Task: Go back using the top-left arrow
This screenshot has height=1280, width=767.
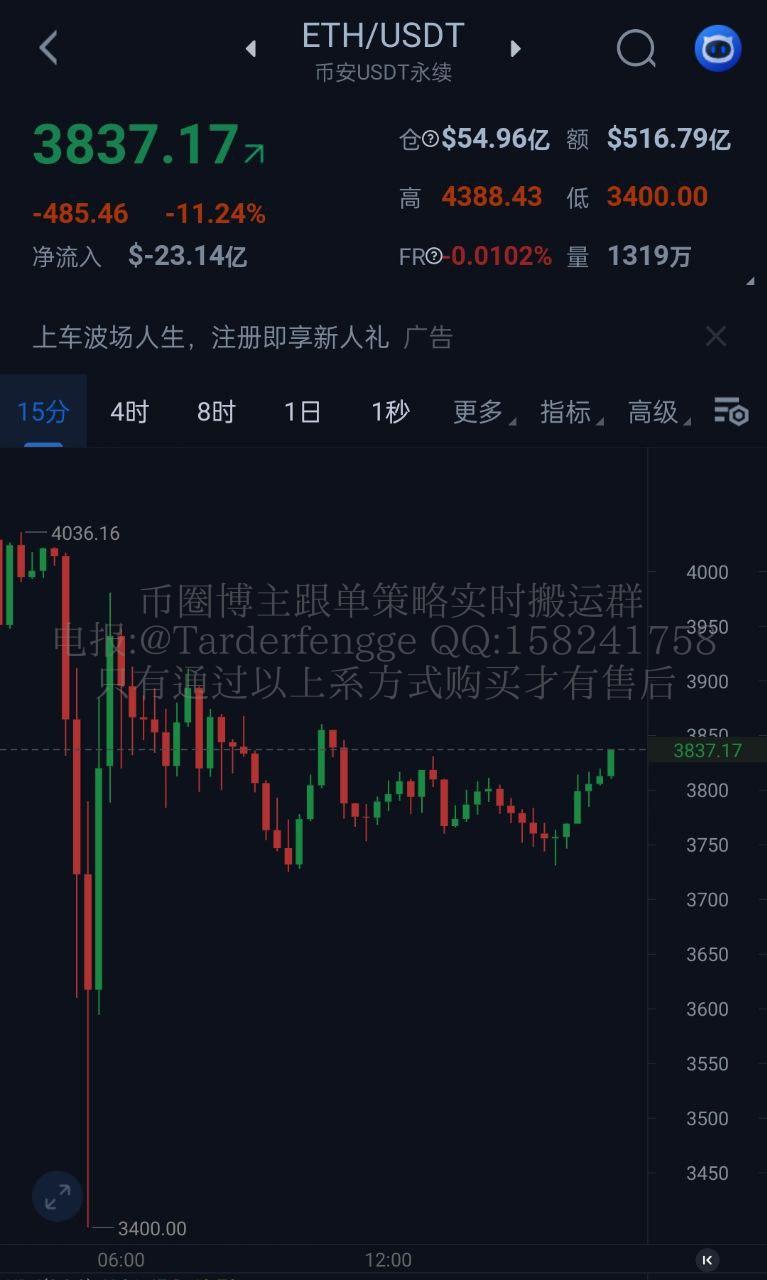Action: click(x=48, y=47)
